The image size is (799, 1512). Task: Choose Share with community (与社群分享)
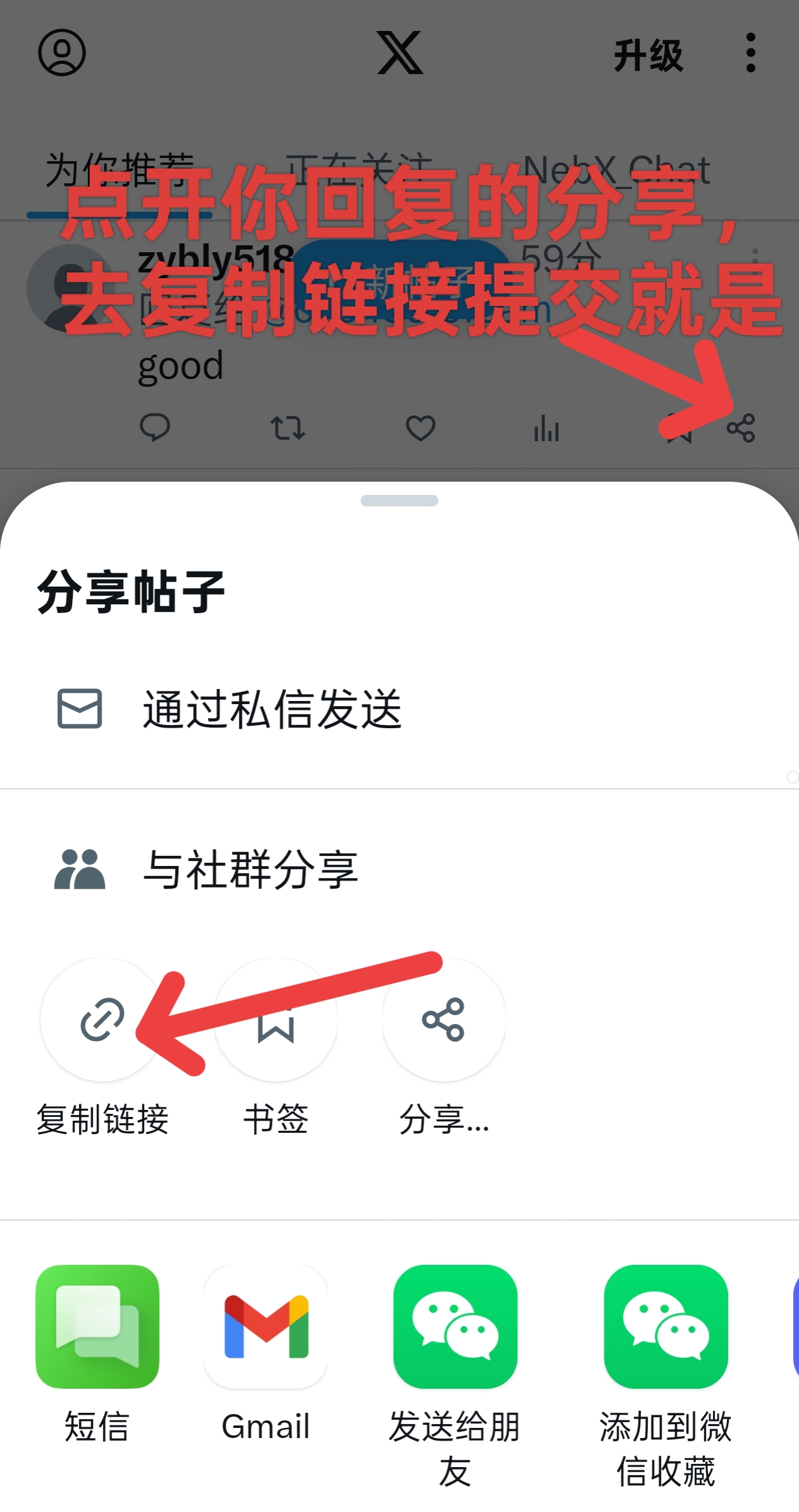coord(250,870)
